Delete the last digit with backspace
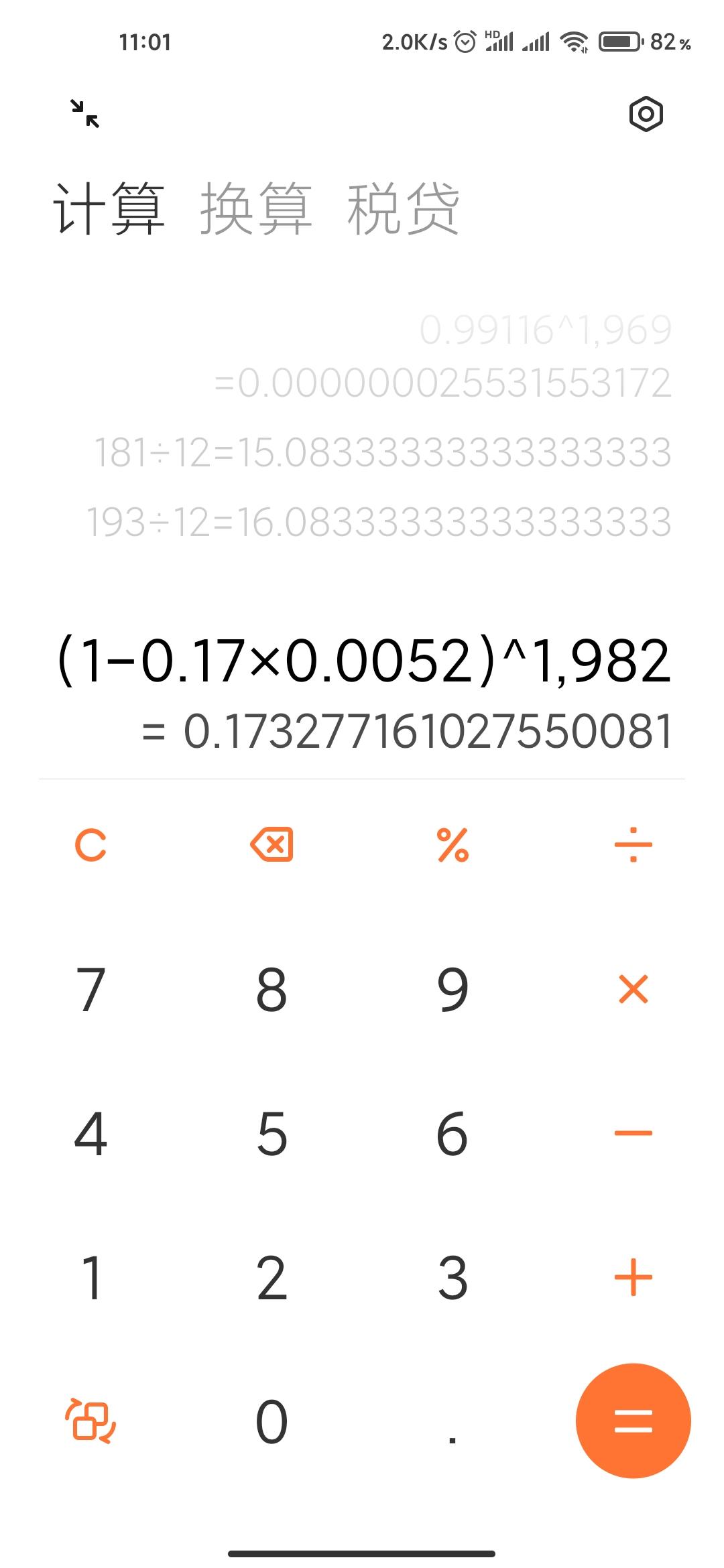The image size is (724, 1568). point(271,844)
